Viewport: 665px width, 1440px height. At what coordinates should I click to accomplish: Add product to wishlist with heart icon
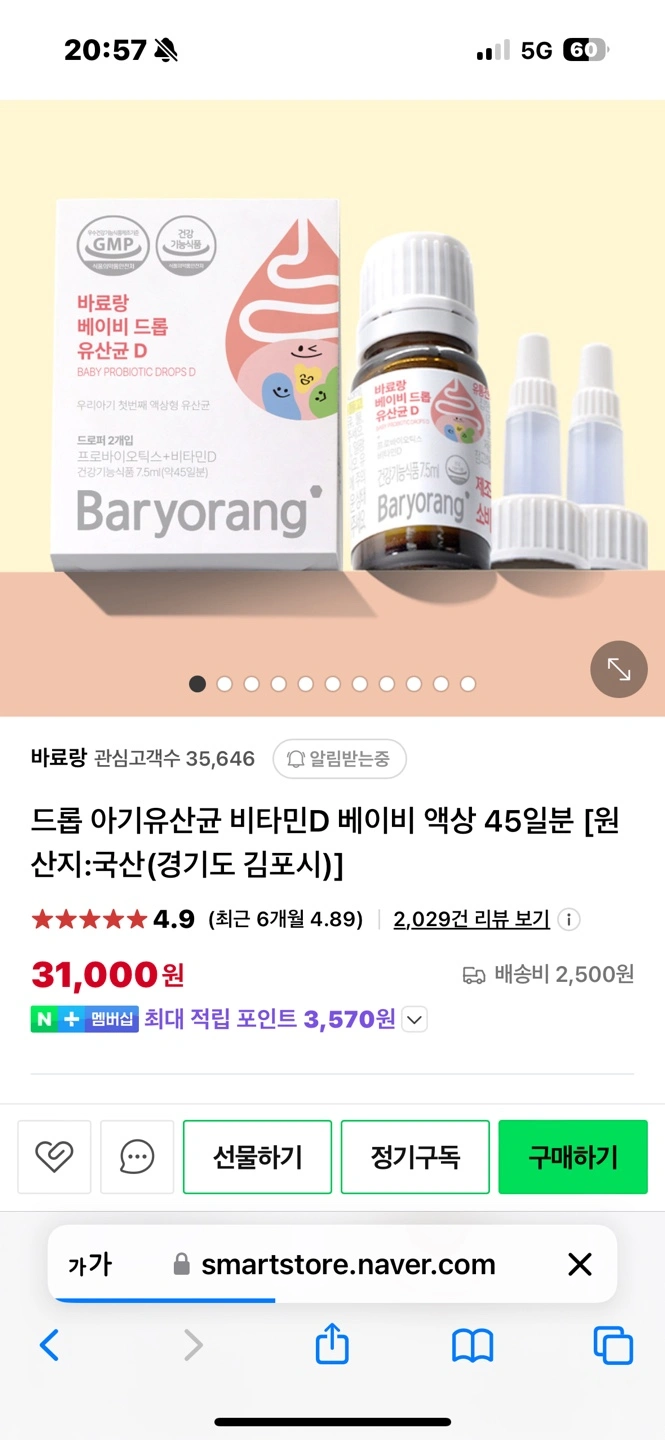click(x=54, y=1157)
